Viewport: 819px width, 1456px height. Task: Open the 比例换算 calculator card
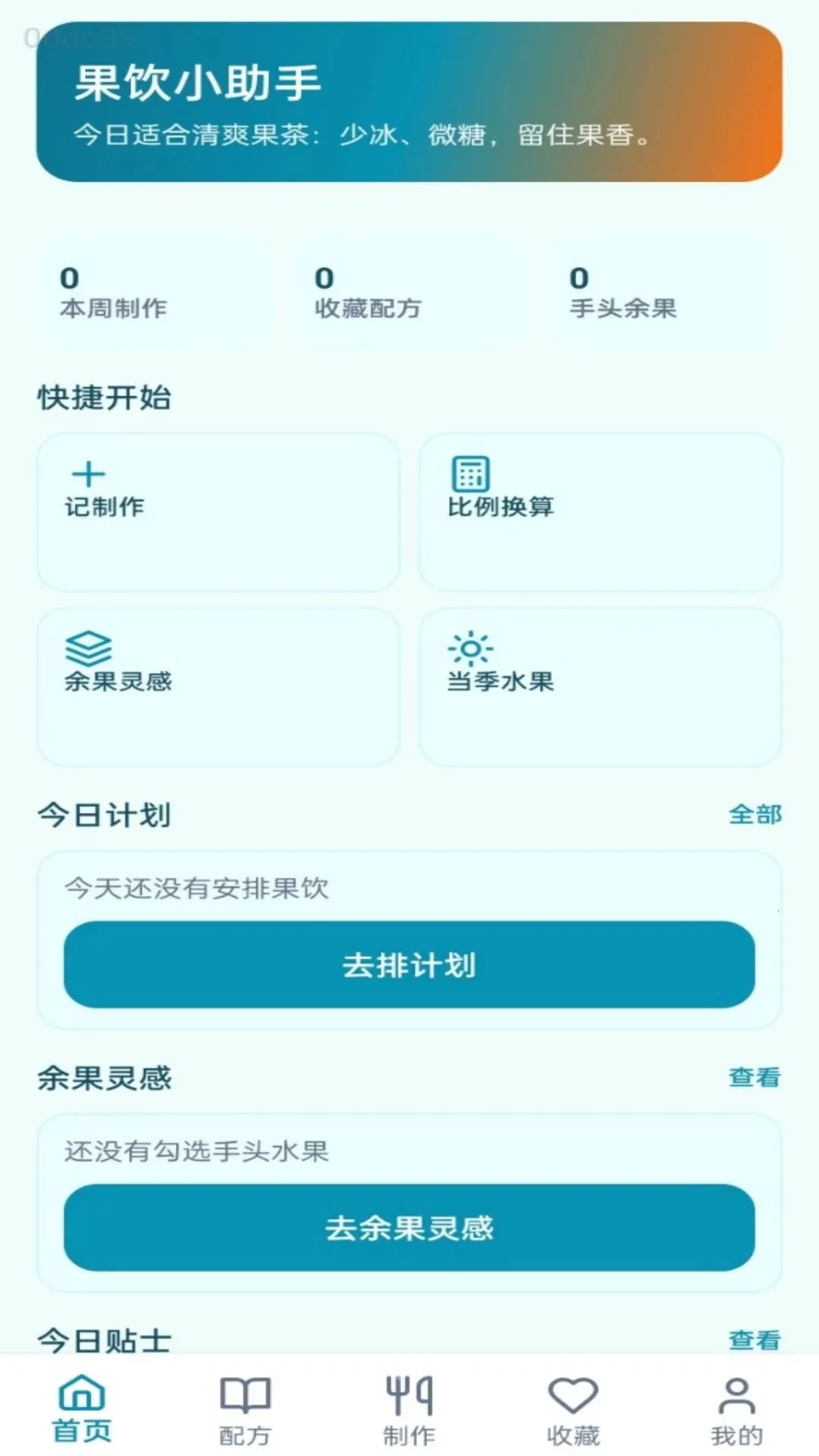pos(601,512)
